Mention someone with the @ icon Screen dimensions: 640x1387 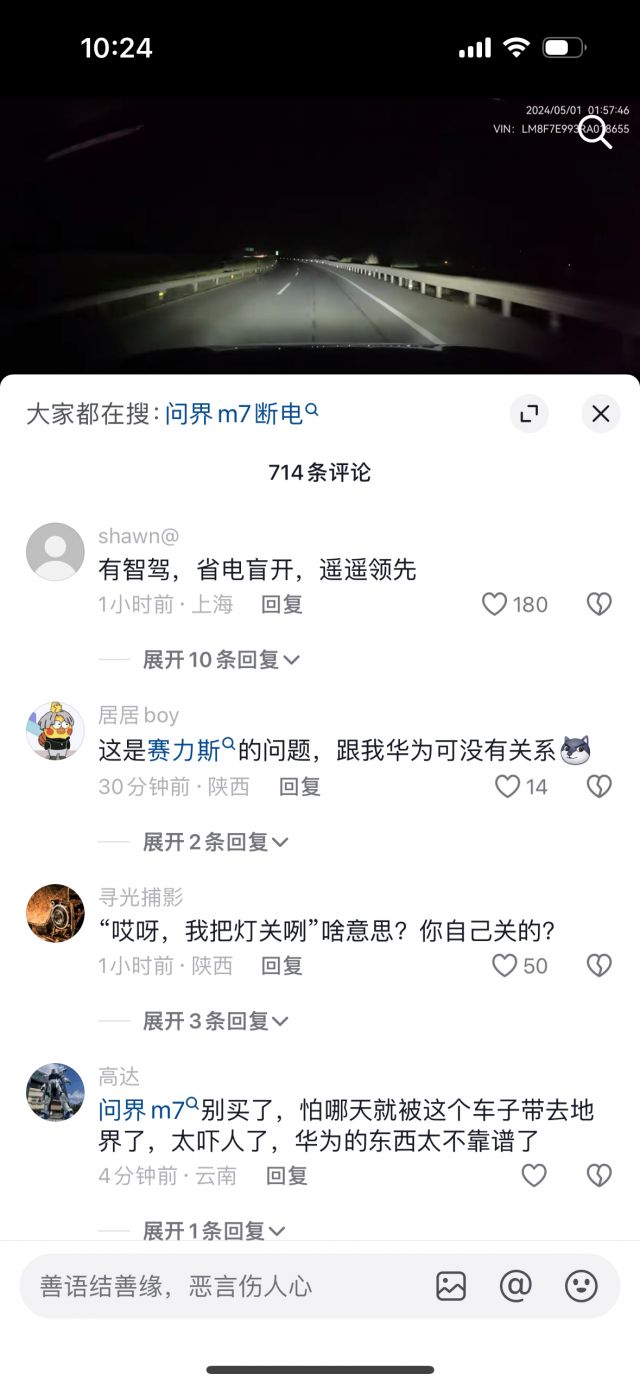515,1286
